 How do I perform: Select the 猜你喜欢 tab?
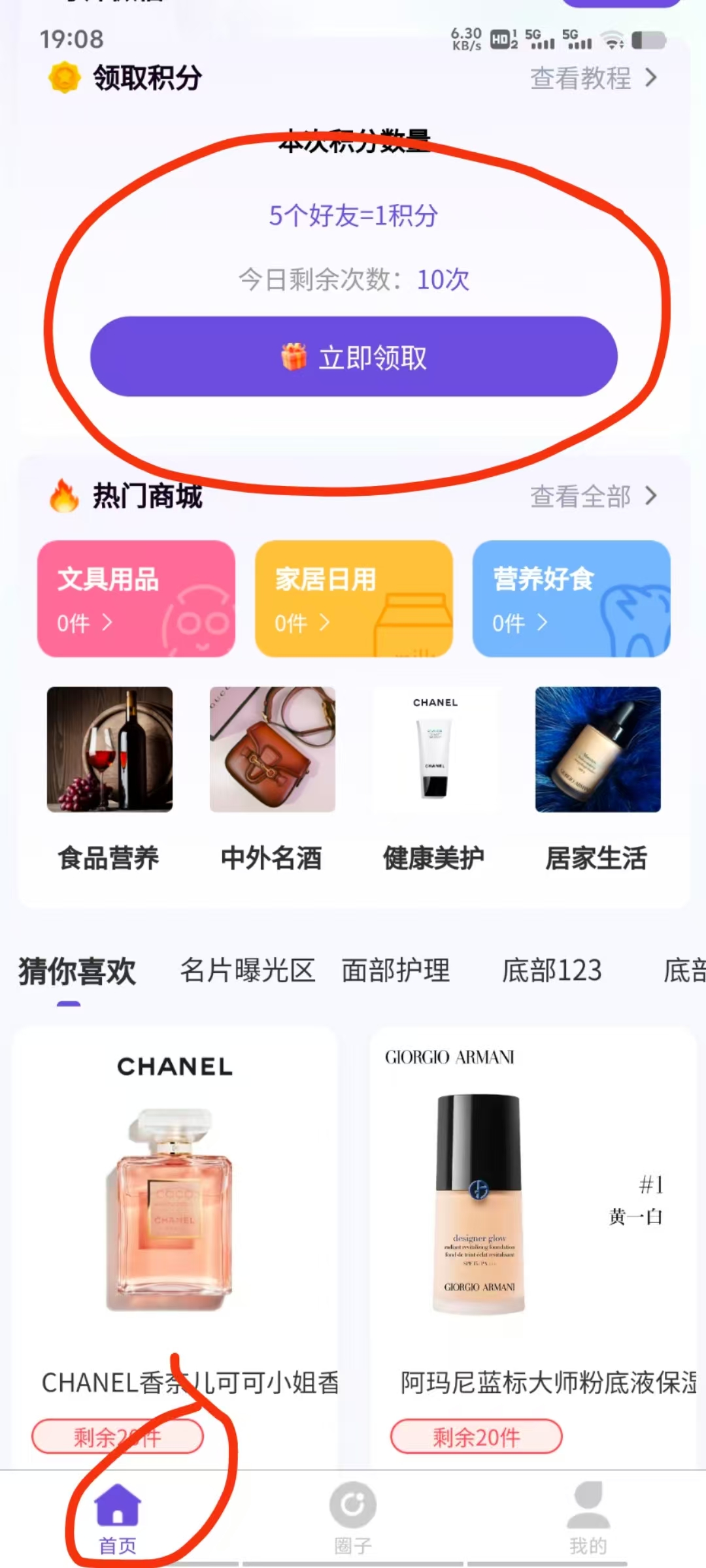(77, 972)
